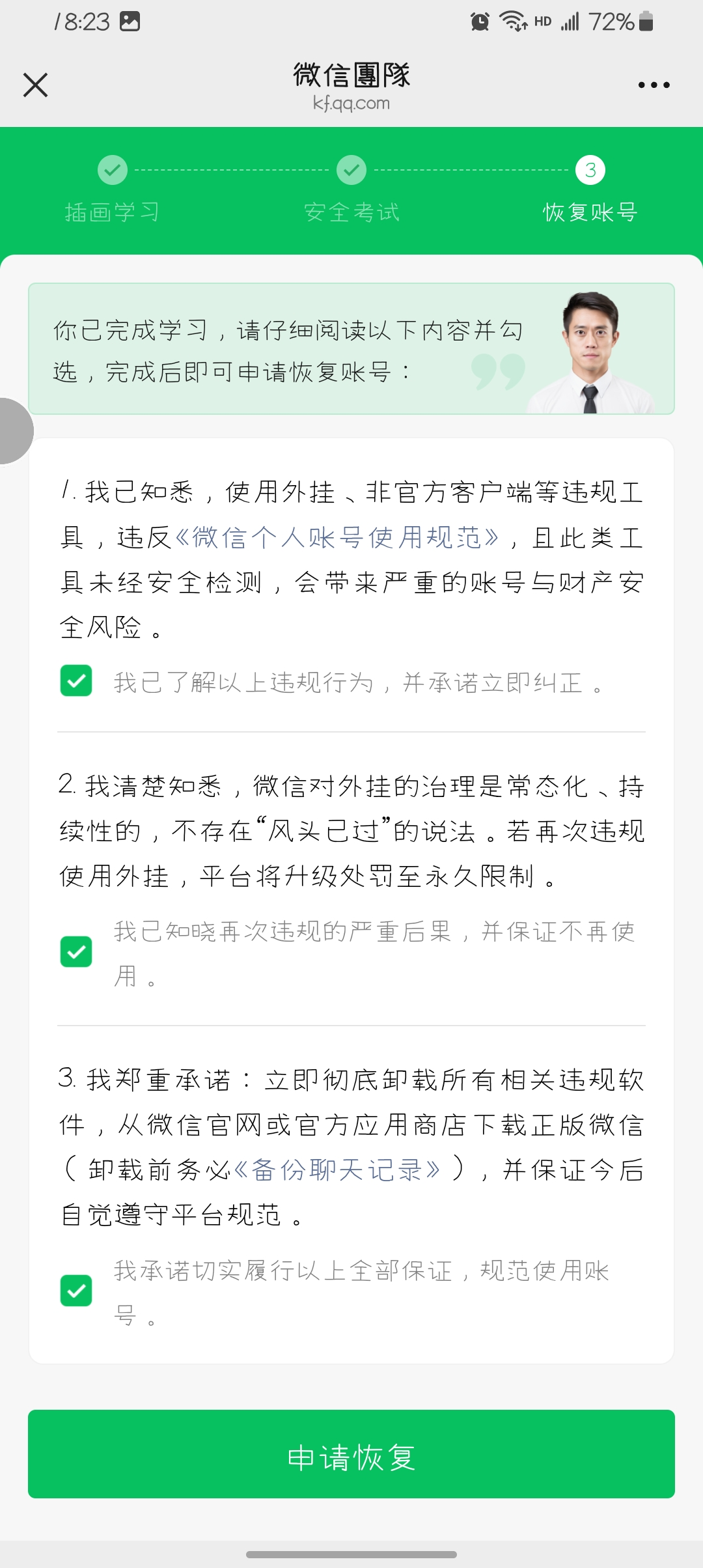Uncheck 我承诺切实履行以上全部保证 checkbox
Image resolution: width=703 pixels, height=1568 pixels.
coord(76,1291)
